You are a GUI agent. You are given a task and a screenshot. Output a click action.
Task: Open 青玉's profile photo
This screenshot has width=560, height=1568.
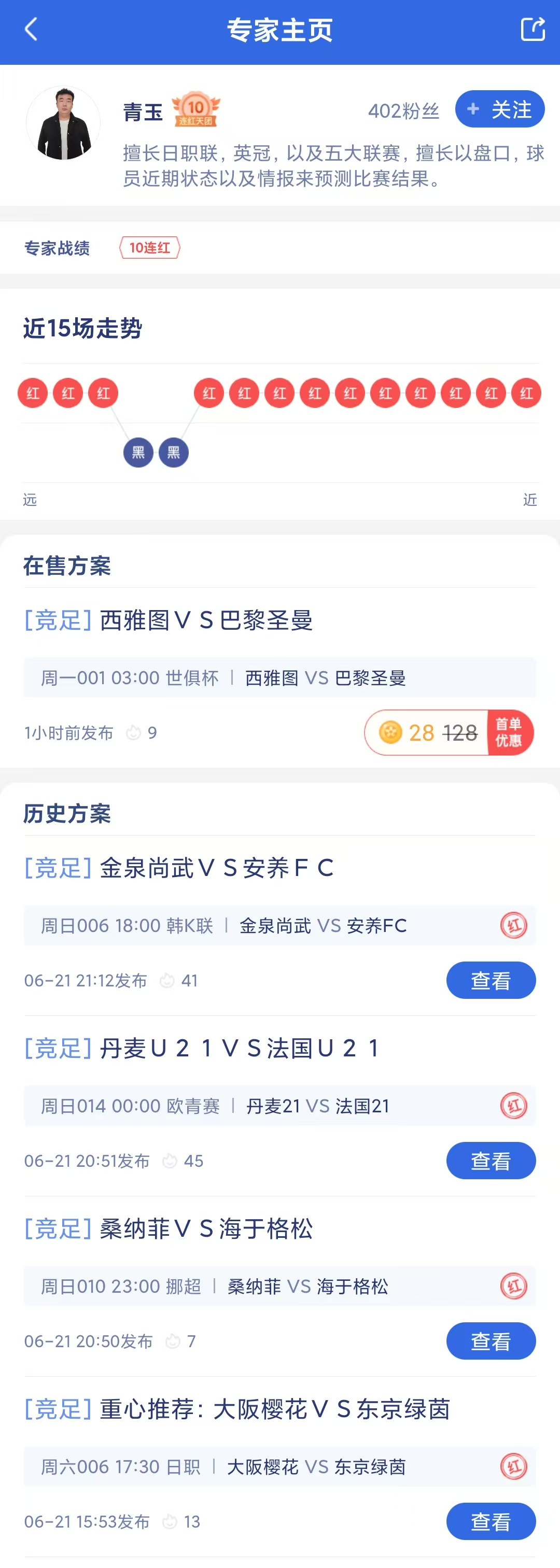tap(63, 123)
